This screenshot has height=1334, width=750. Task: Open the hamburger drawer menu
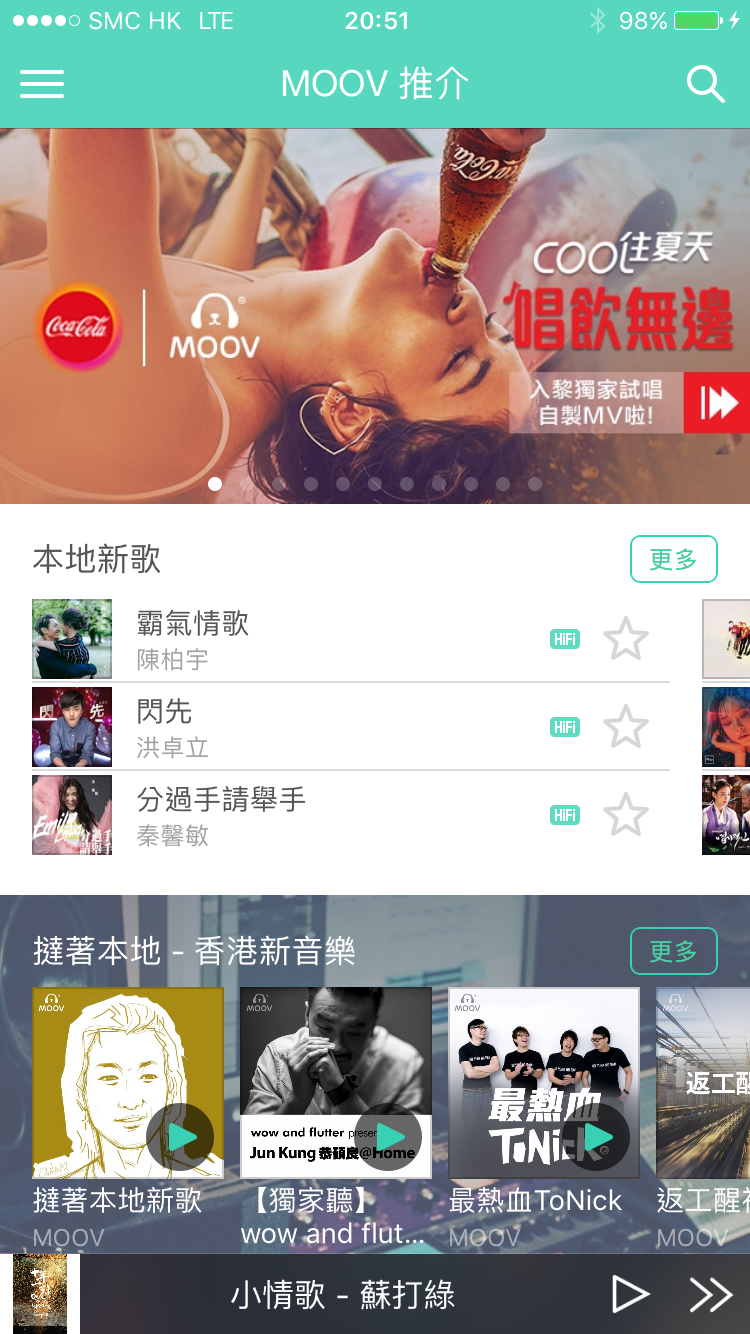(x=42, y=85)
